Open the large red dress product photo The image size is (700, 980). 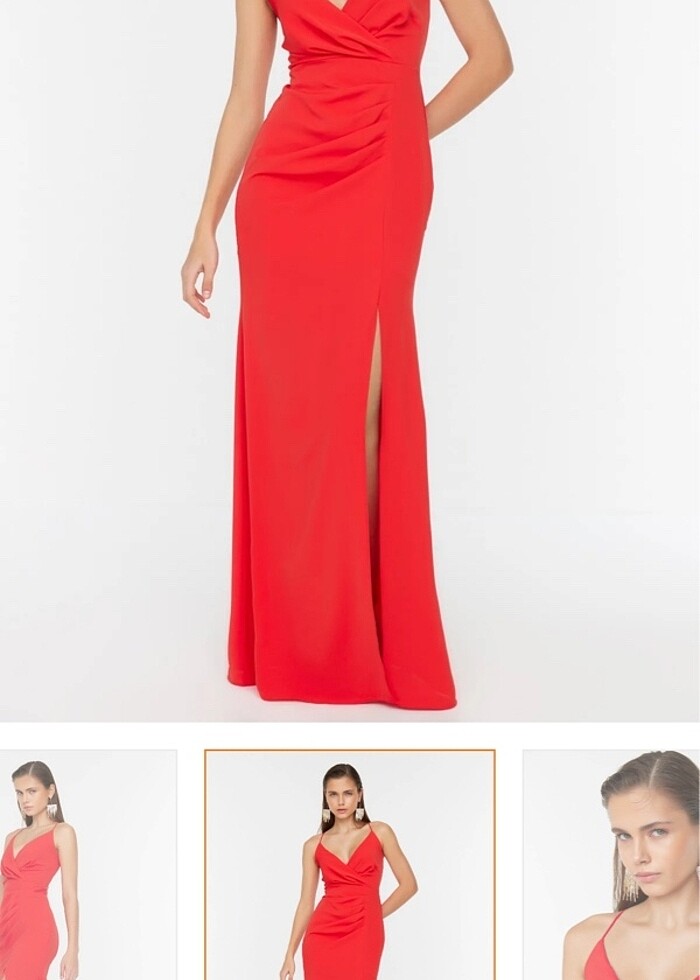[x=350, y=360]
